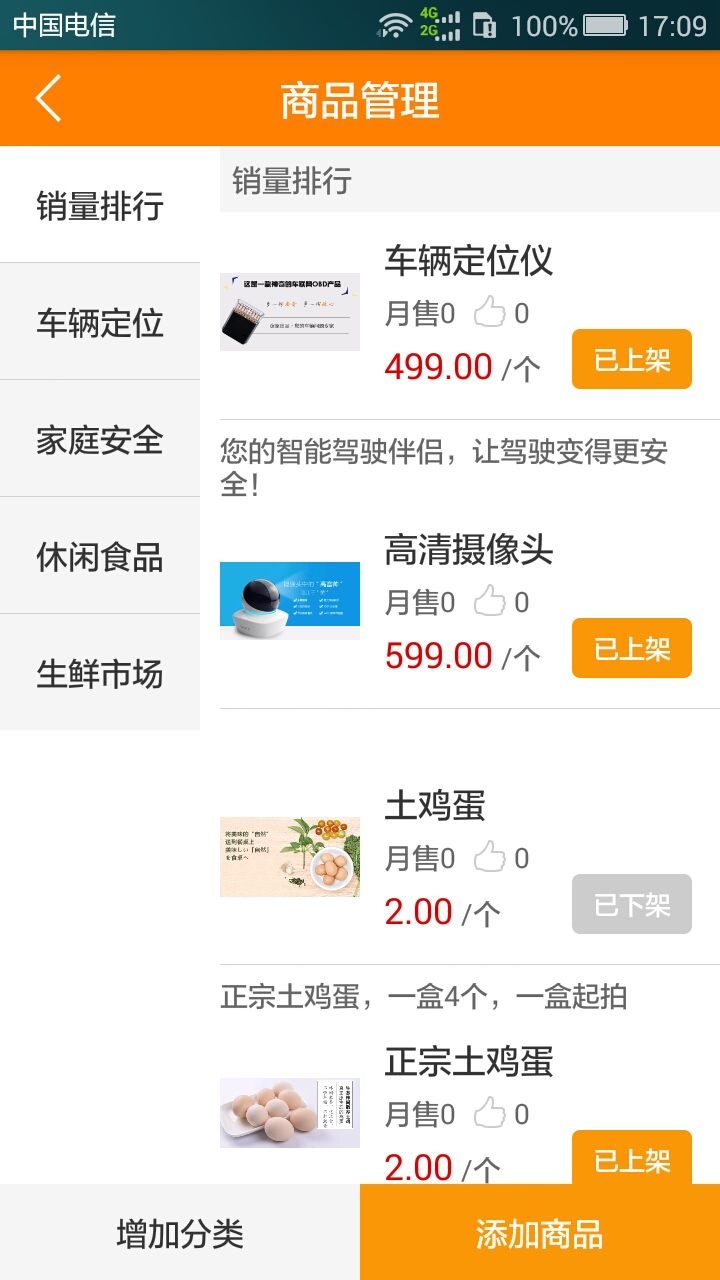View the 生鲜市场 category

(x=100, y=674)
